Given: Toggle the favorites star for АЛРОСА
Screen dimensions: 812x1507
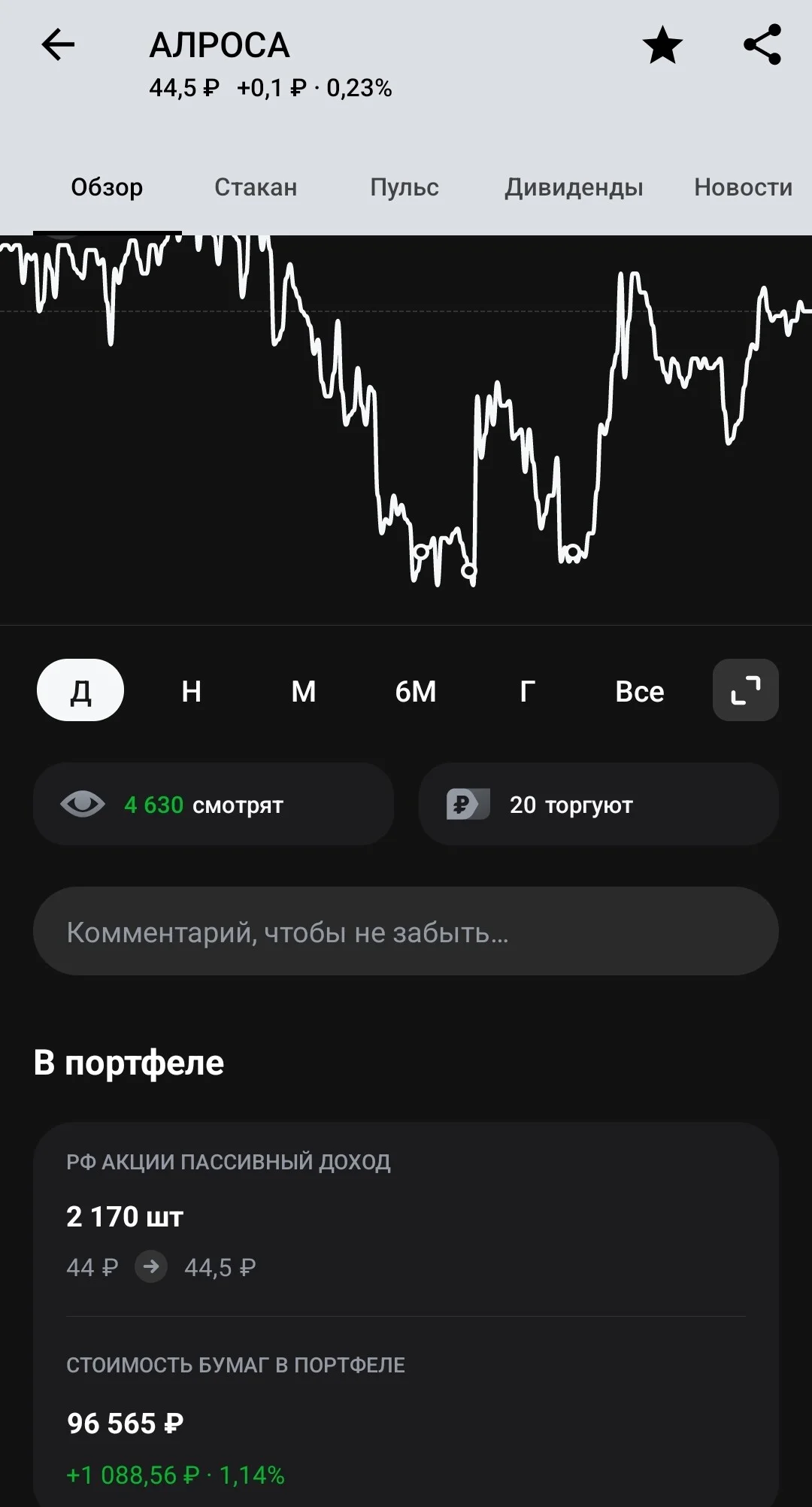Looking at the screenshot, I should click(x=662, y=45).
